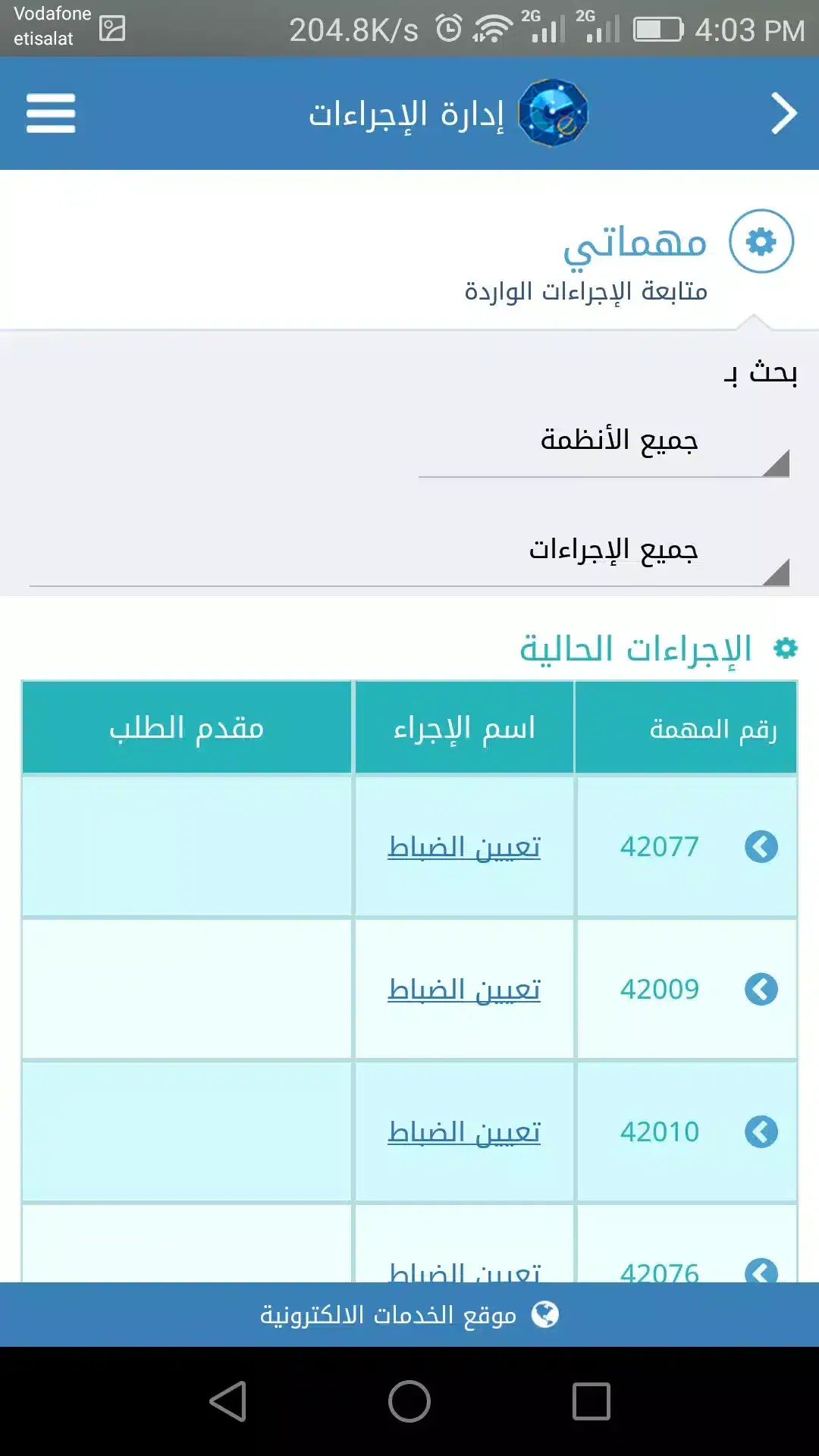Tap the blue chevron icon for task 42077

761,847
